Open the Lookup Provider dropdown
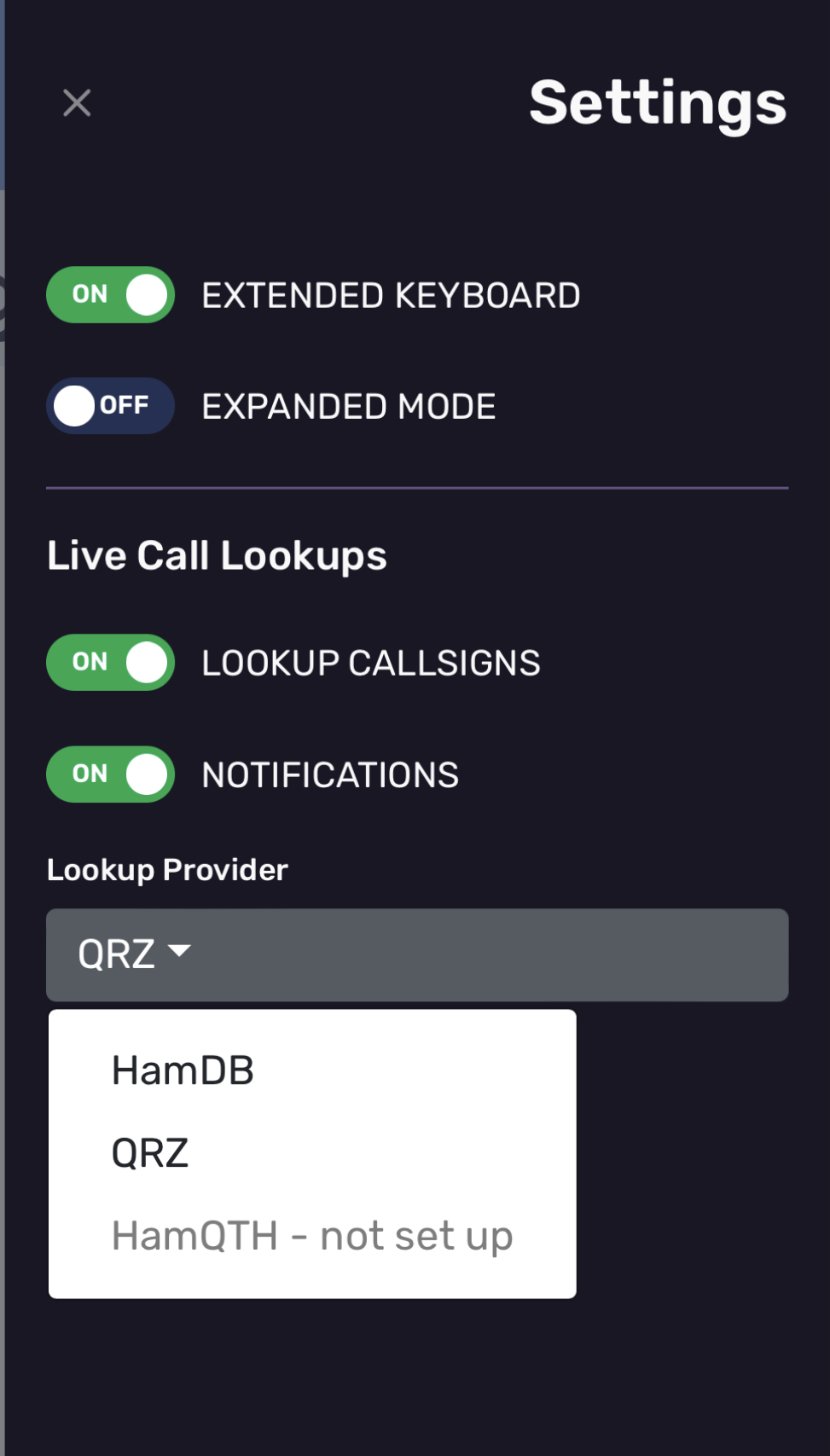Screen dimensions: 830x1456 point(418,954)
